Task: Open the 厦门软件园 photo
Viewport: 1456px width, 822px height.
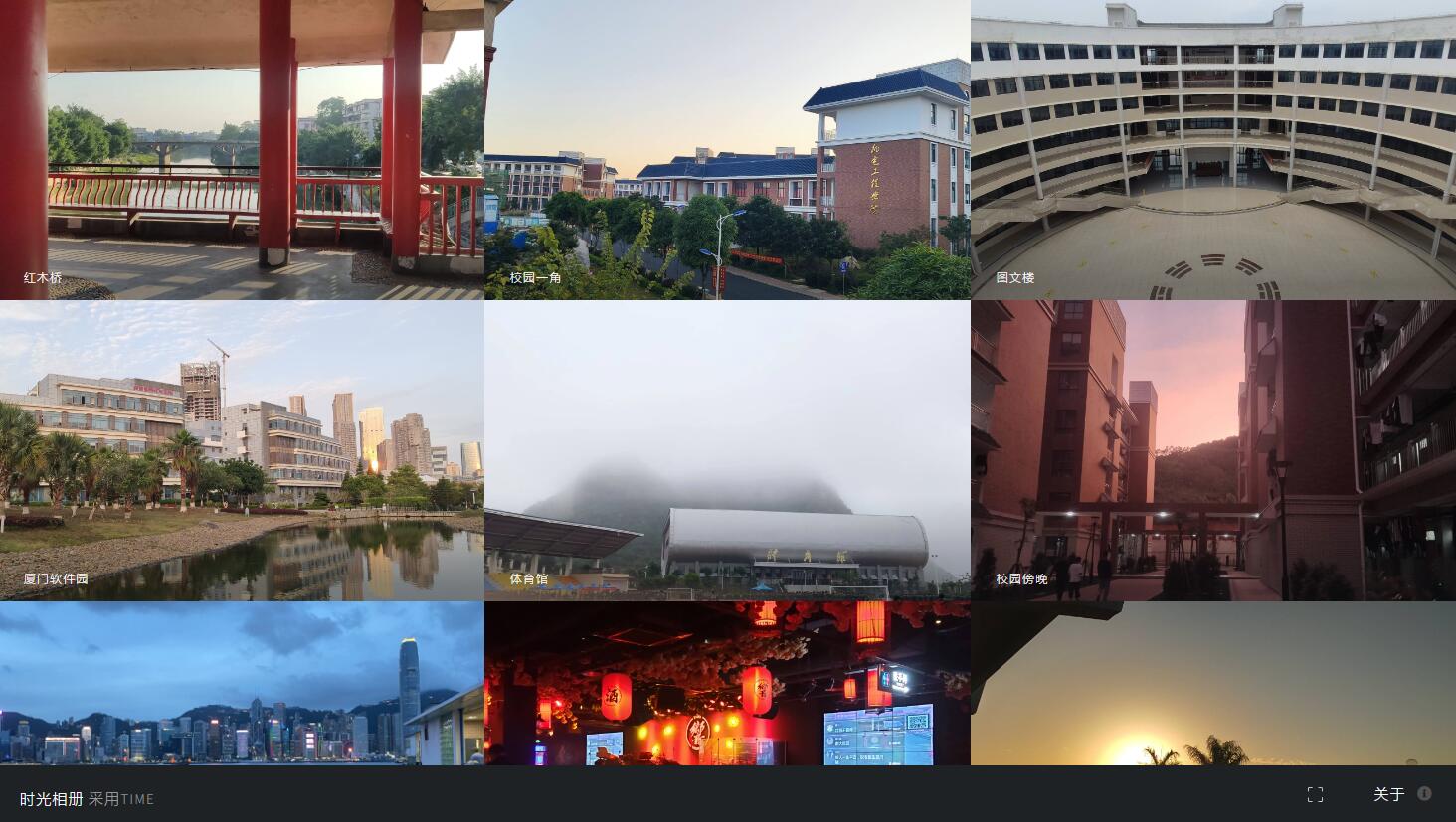Action: click(242, 450)
